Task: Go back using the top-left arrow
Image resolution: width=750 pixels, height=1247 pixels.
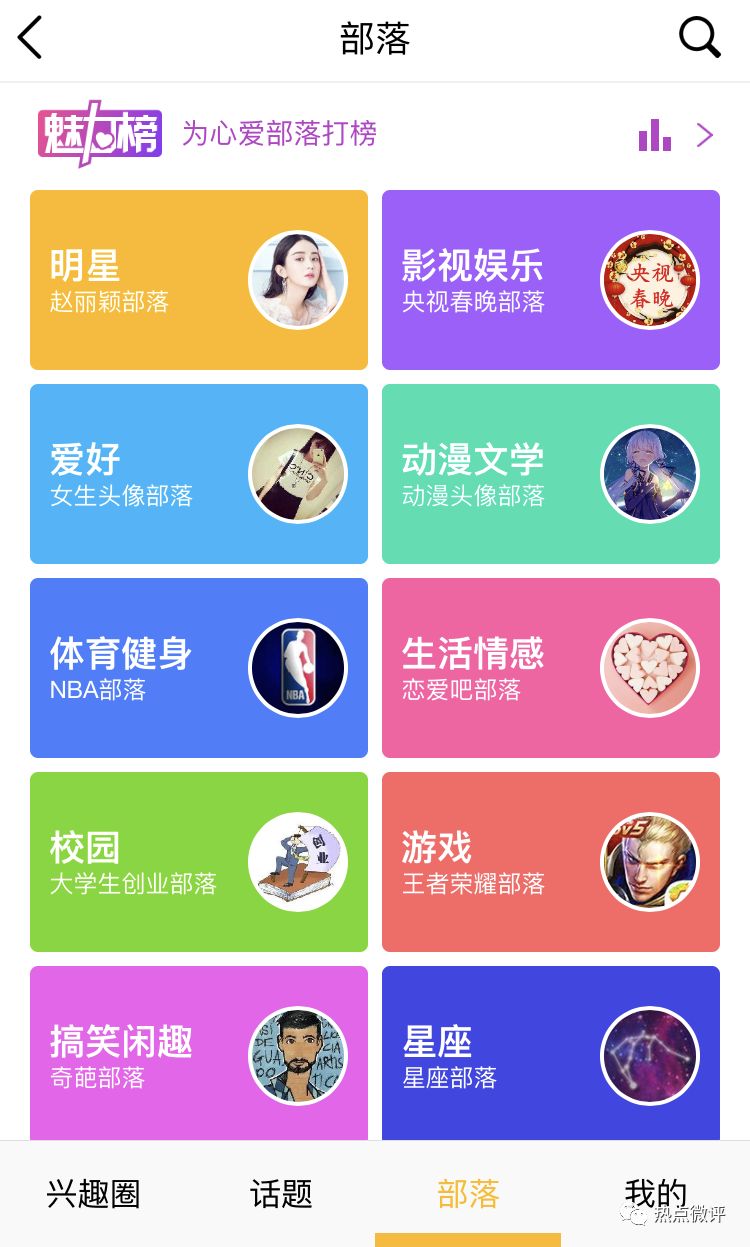Action: coord(31,39)
